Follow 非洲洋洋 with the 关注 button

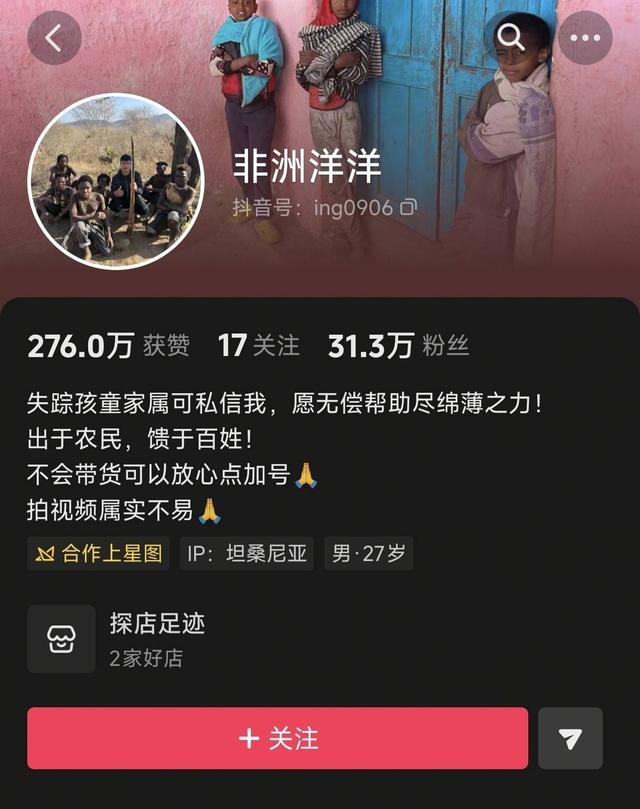277,739
